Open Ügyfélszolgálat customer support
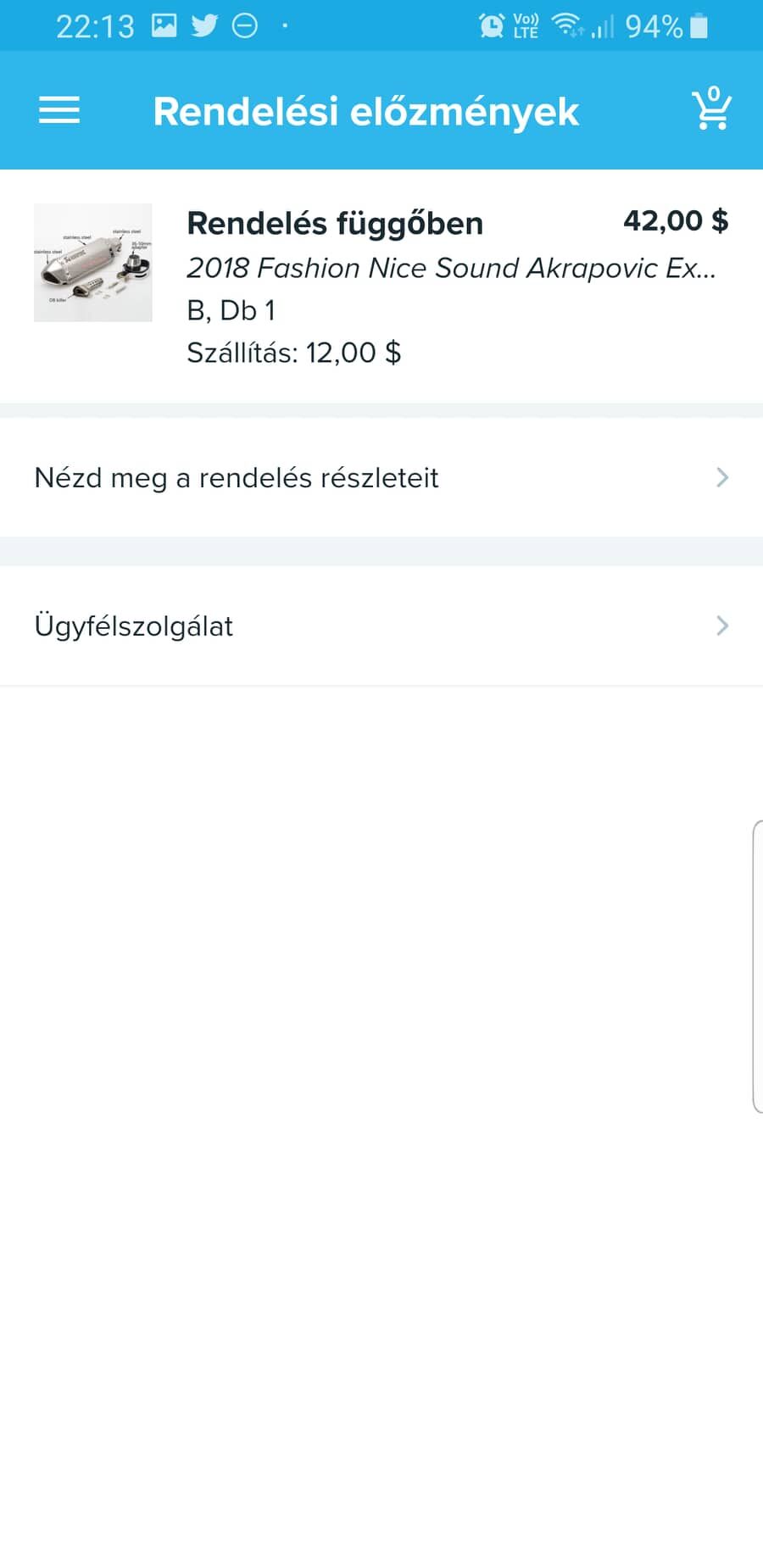This screenshot has width=763, height=1568. (x=381, y=626)
